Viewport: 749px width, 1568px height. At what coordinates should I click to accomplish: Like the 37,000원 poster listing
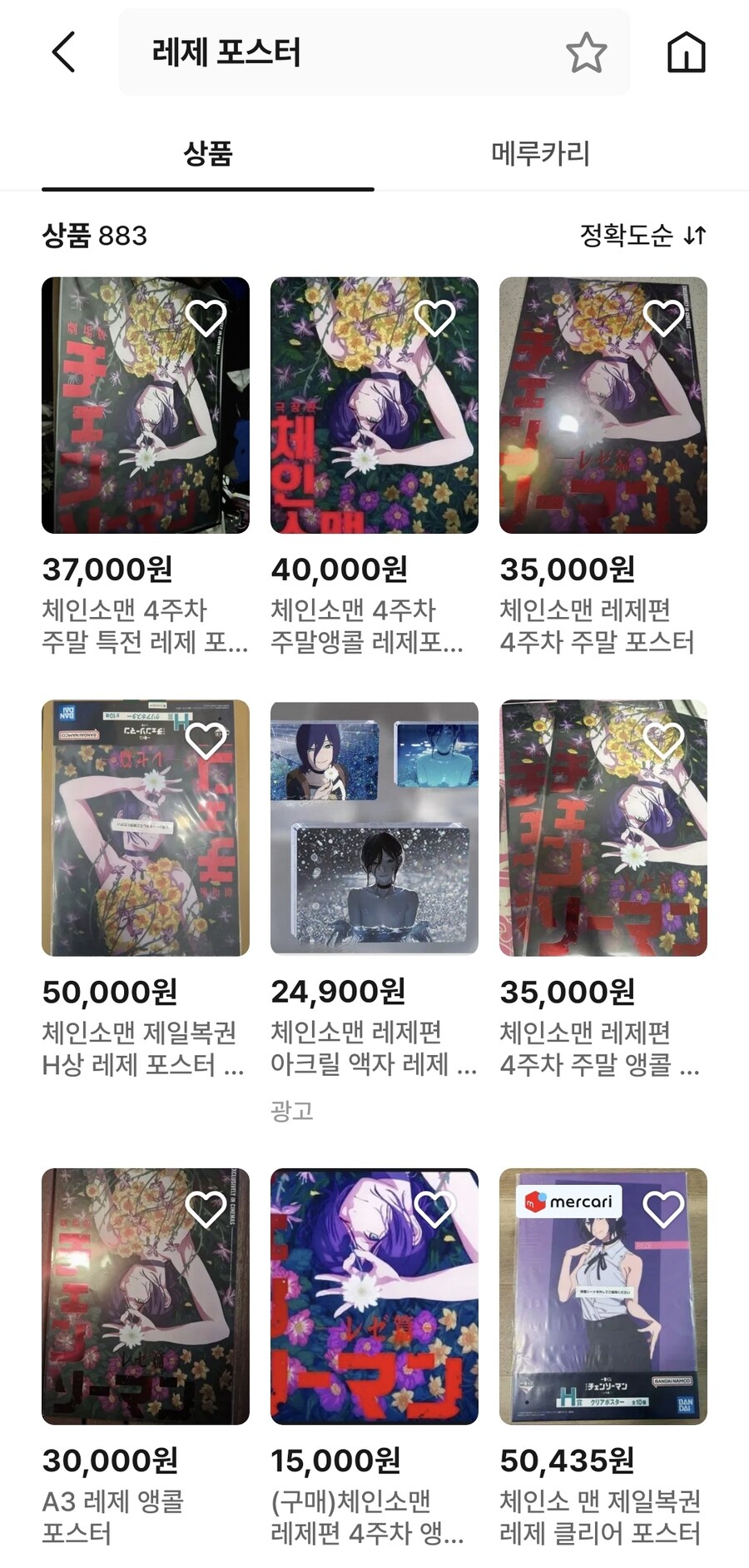click(x=206, y=317)
